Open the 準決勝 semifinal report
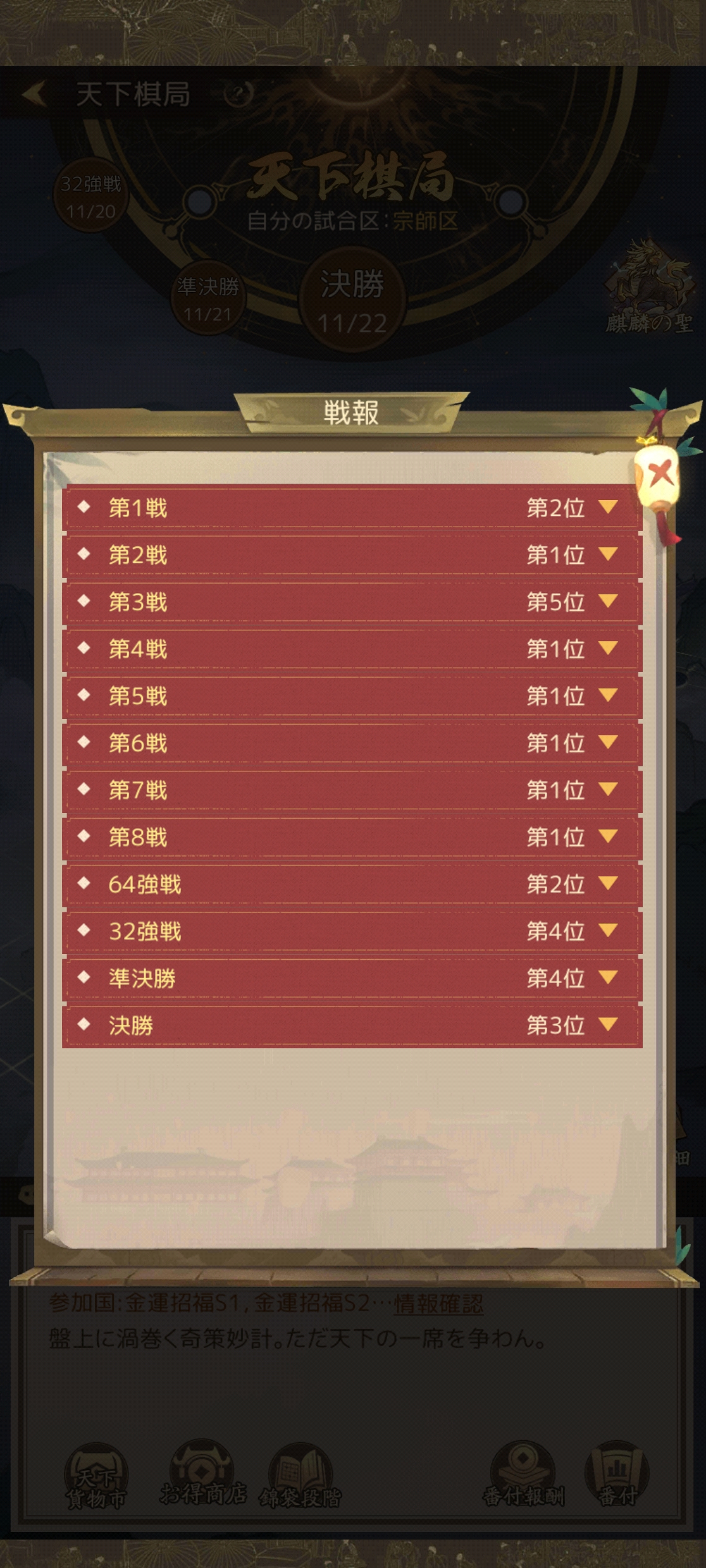Screen dimensions: 706x1568 click(607, 977)
